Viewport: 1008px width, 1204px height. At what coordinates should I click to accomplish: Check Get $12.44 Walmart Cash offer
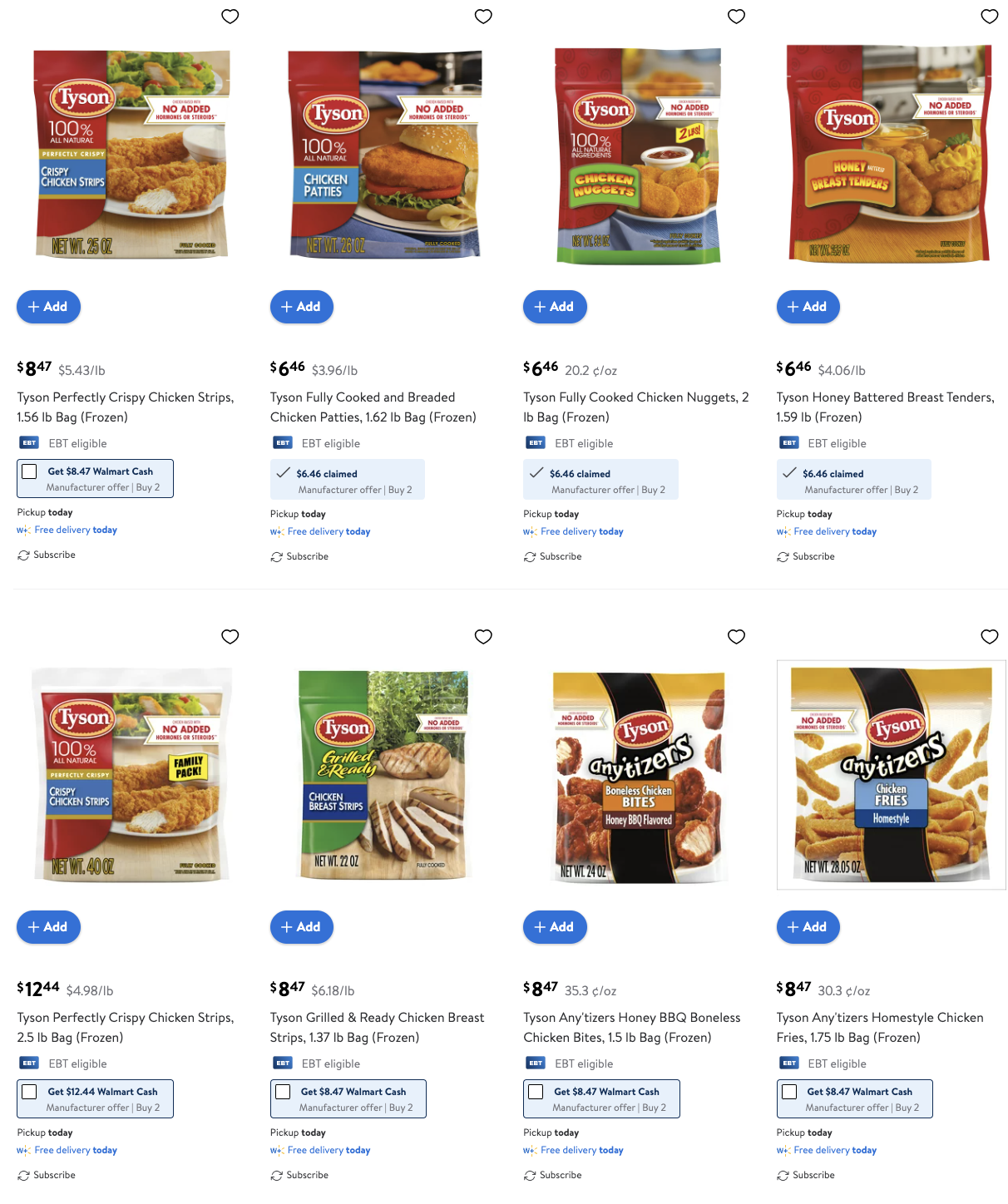tap(30, 1092)
